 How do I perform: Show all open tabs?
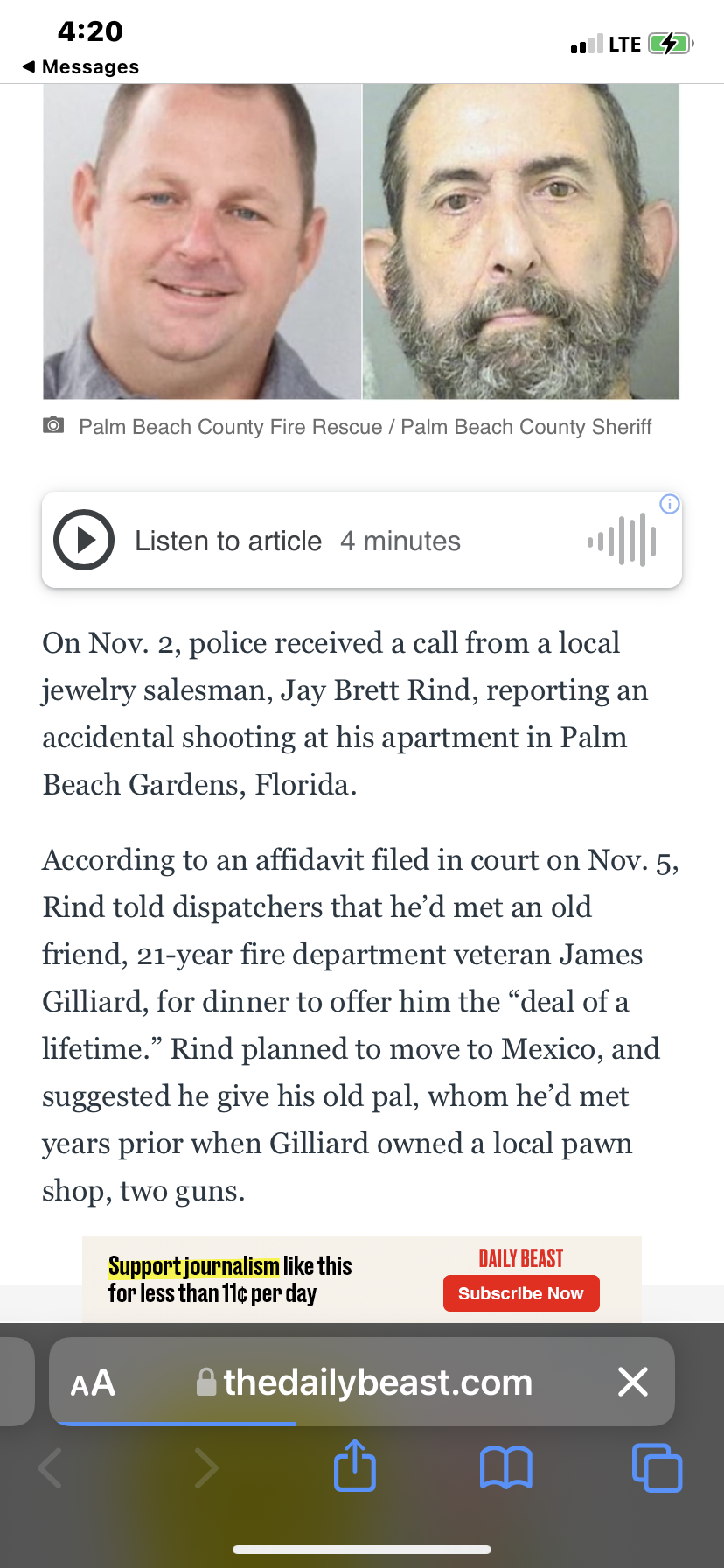click(x=657, y=1467)
